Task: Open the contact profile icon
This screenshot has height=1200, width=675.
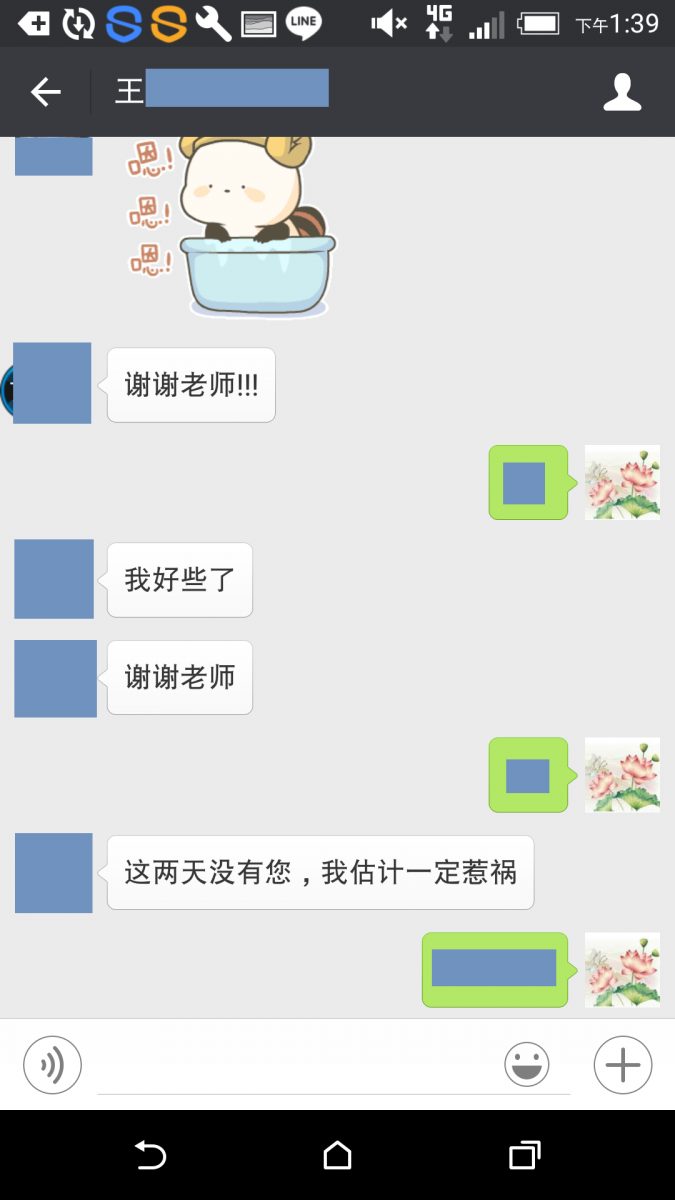Action: coord(621,93)
